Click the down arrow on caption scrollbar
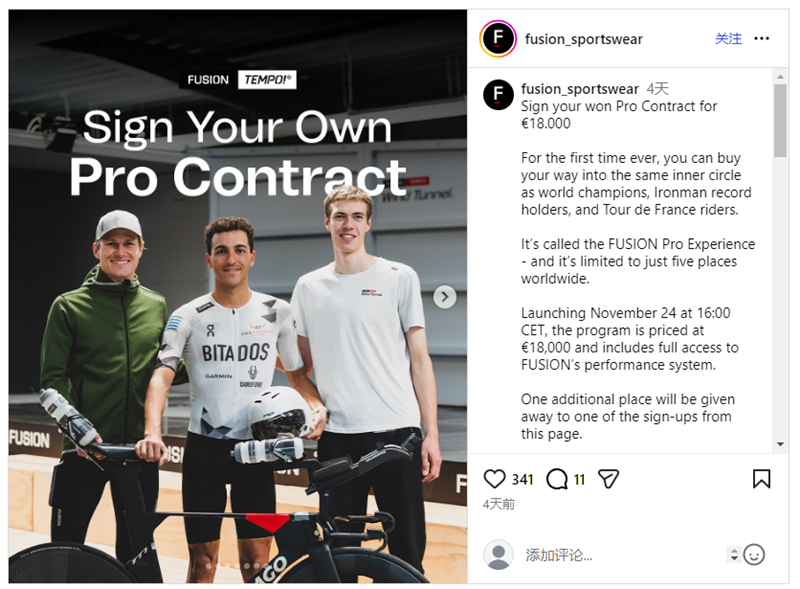Screen dimensions: 800x589 [x=780, y=444]
